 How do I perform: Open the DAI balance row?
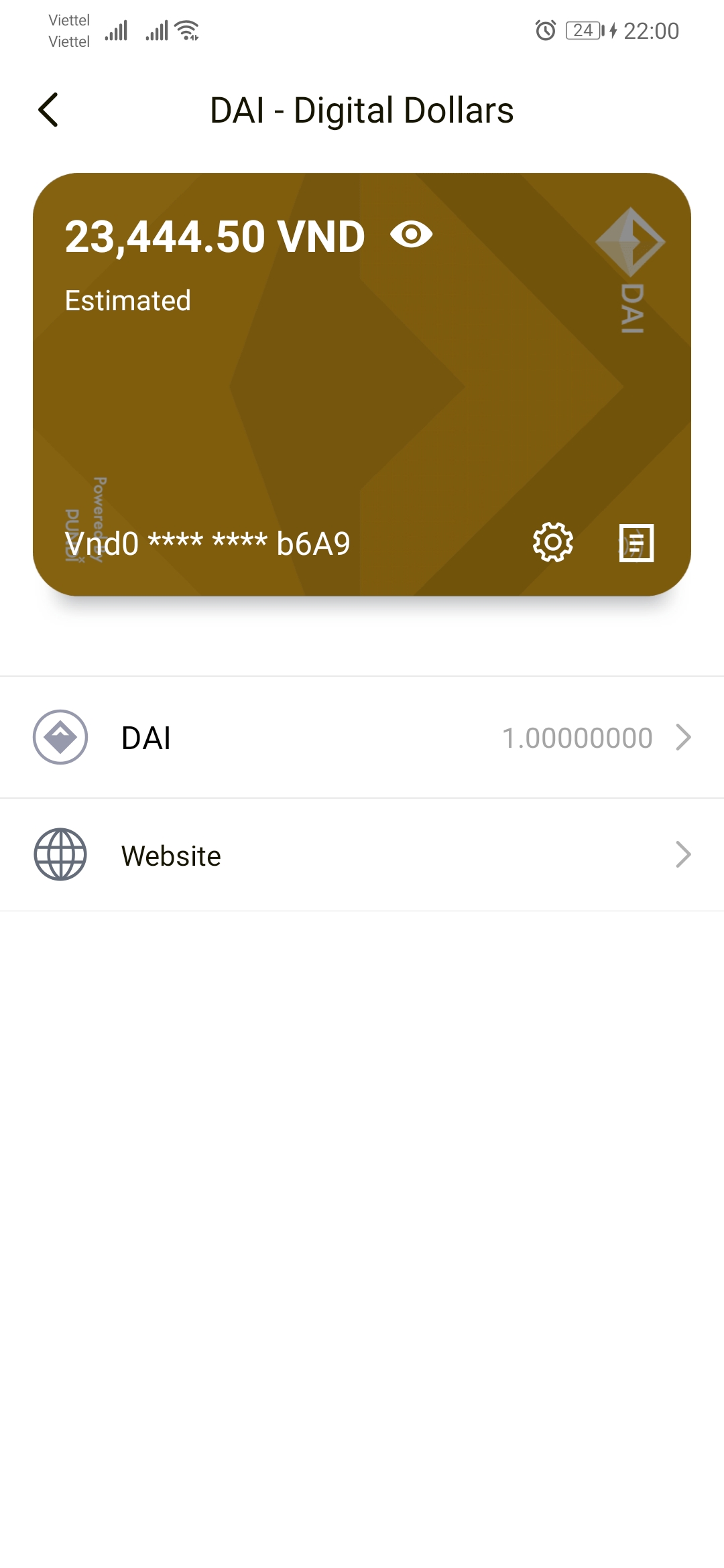(x=362, y=737)
